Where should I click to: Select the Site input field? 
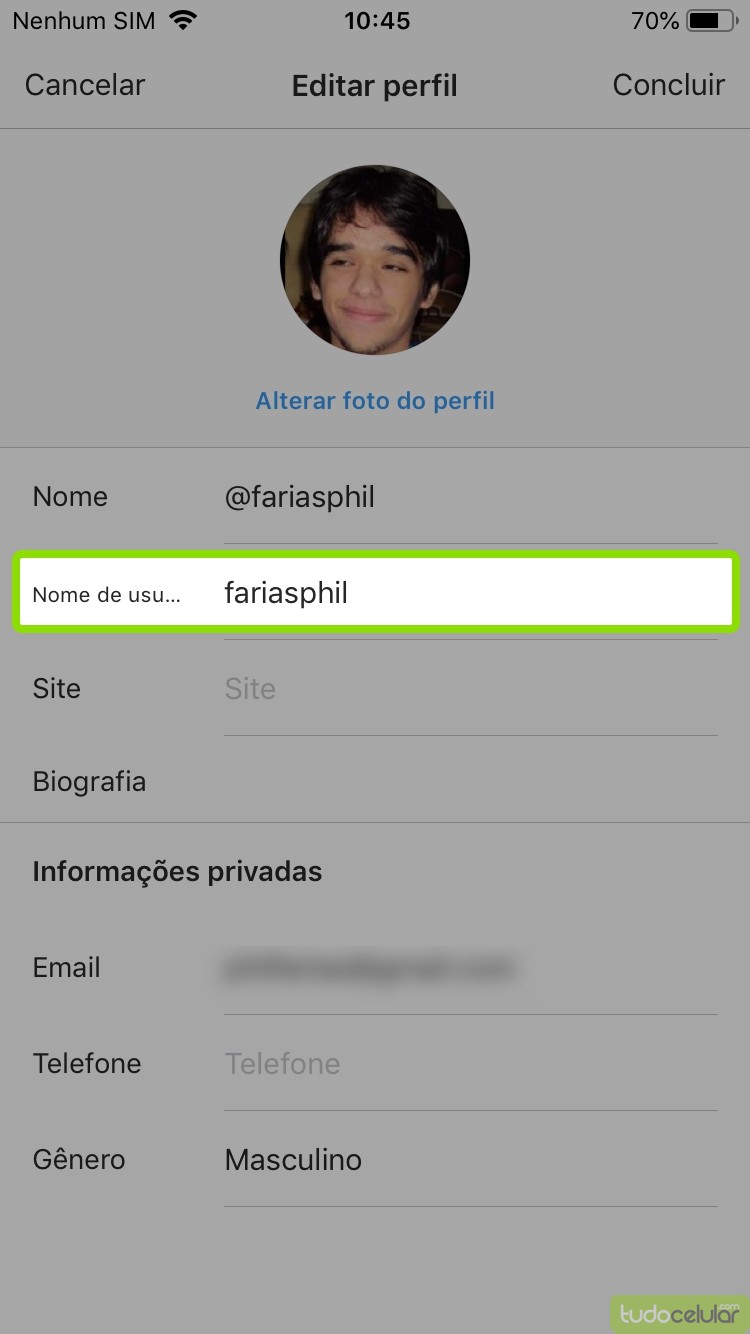tap(470, 689)
